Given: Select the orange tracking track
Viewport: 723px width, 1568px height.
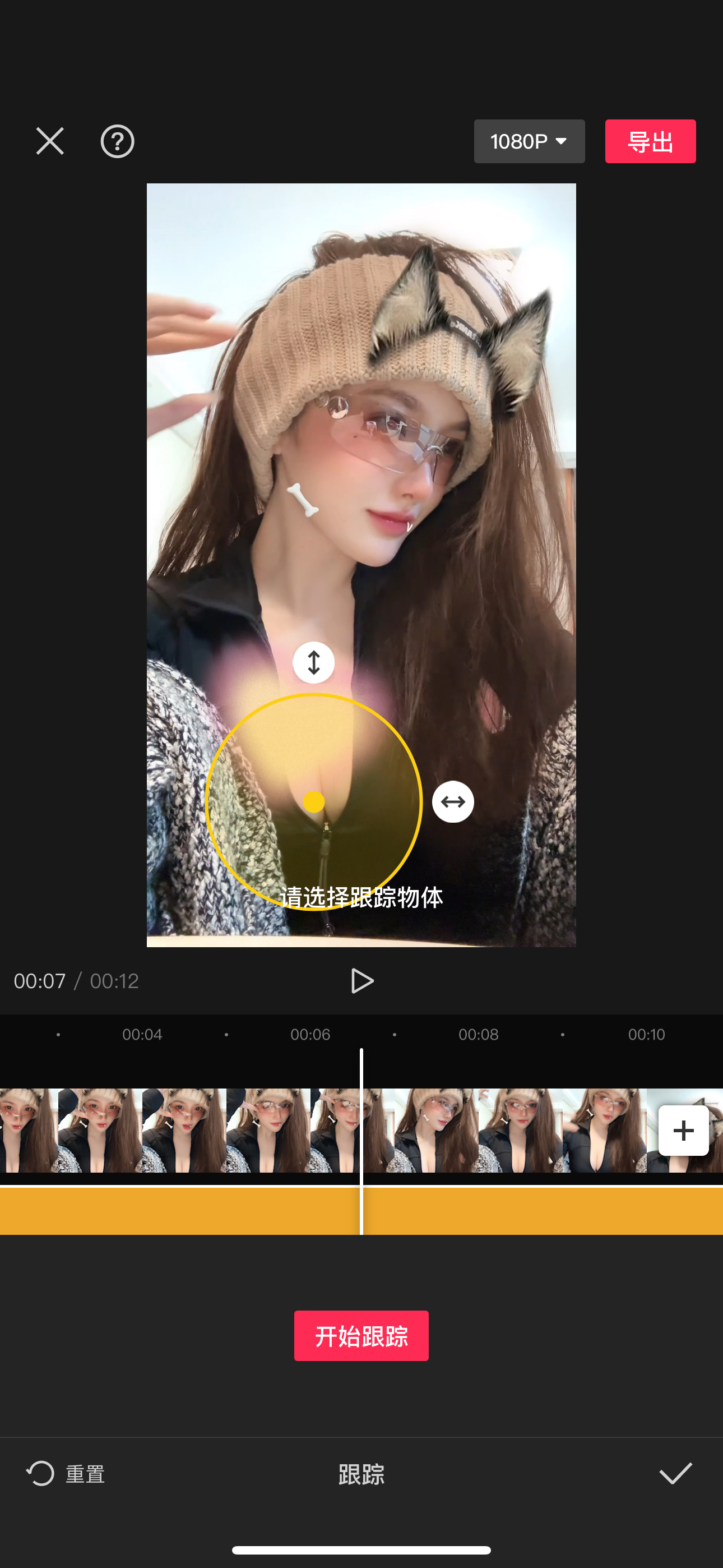Looking at the screenshot, I should (183, 1211).
